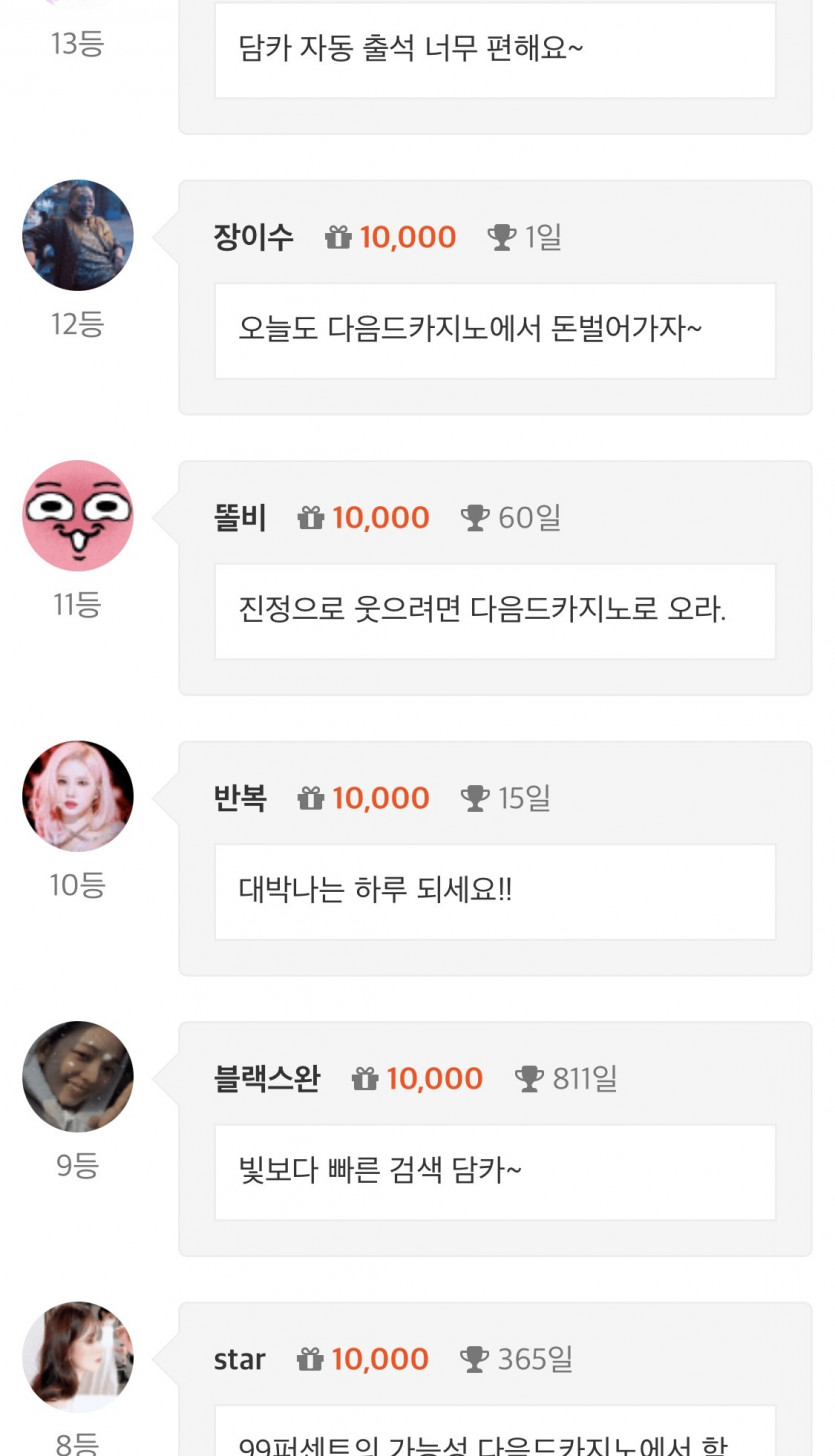Select the username 블랙스완
The width and height of the screenshot is (835, 1456).
pos(266,1078)
